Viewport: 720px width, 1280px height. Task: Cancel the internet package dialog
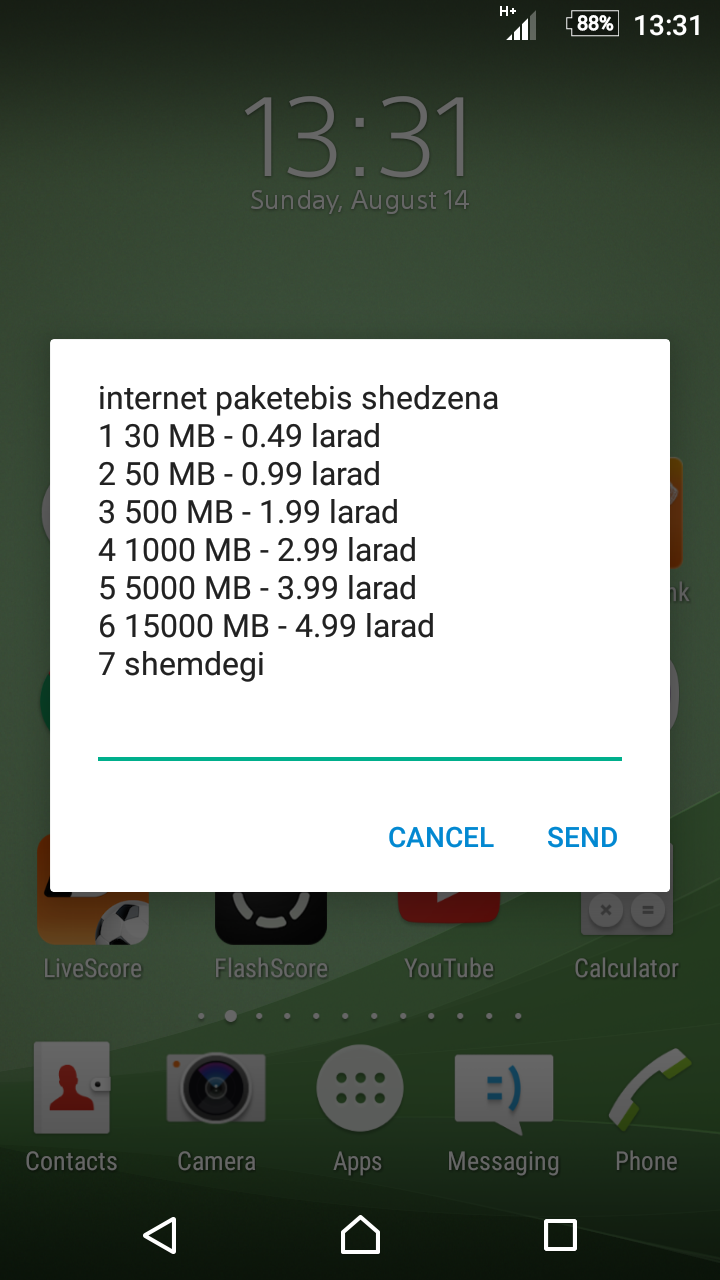[x=441, y=837]
